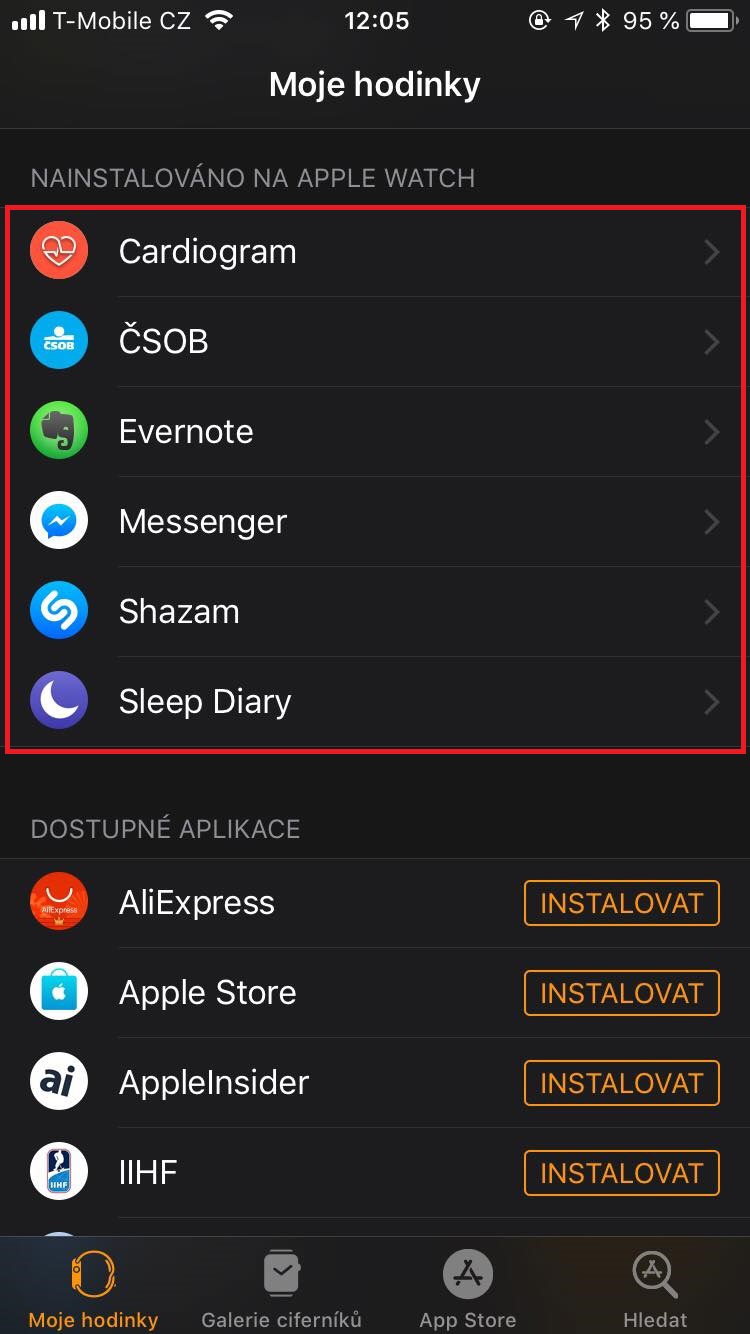Open Sleep Diary settings
The image size is (750, 1334).
point(375,702)
